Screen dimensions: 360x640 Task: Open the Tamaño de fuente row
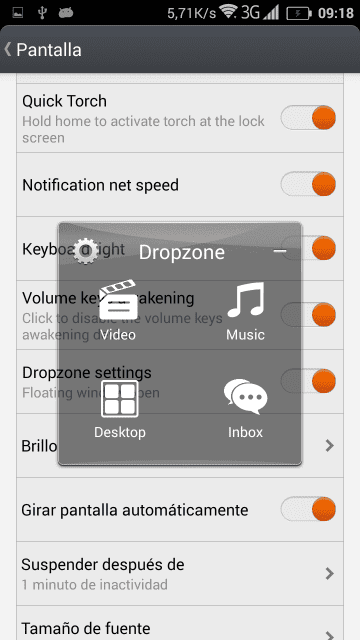coord(180,623)
